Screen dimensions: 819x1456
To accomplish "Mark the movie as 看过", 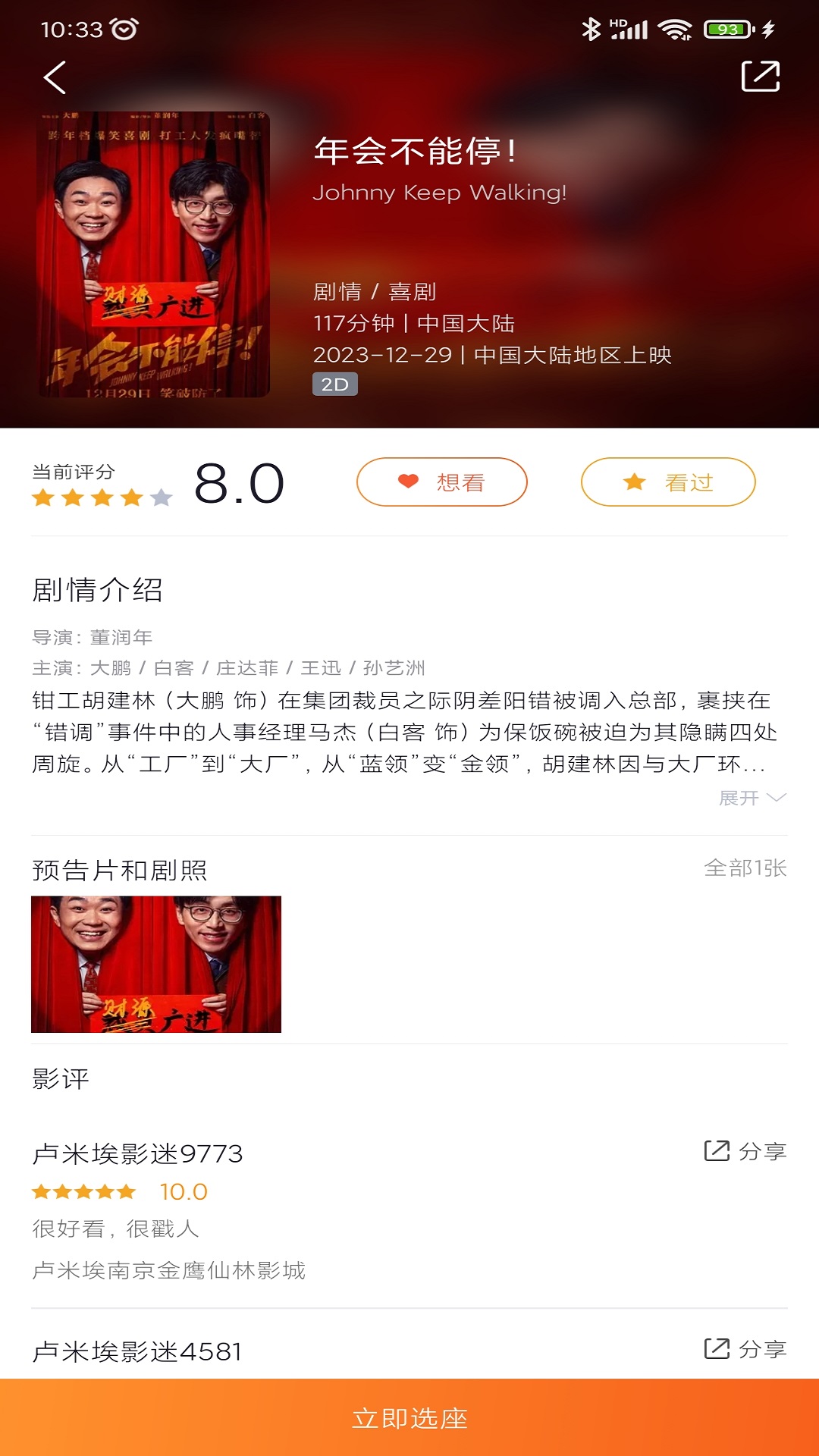I will click(668, 481).
